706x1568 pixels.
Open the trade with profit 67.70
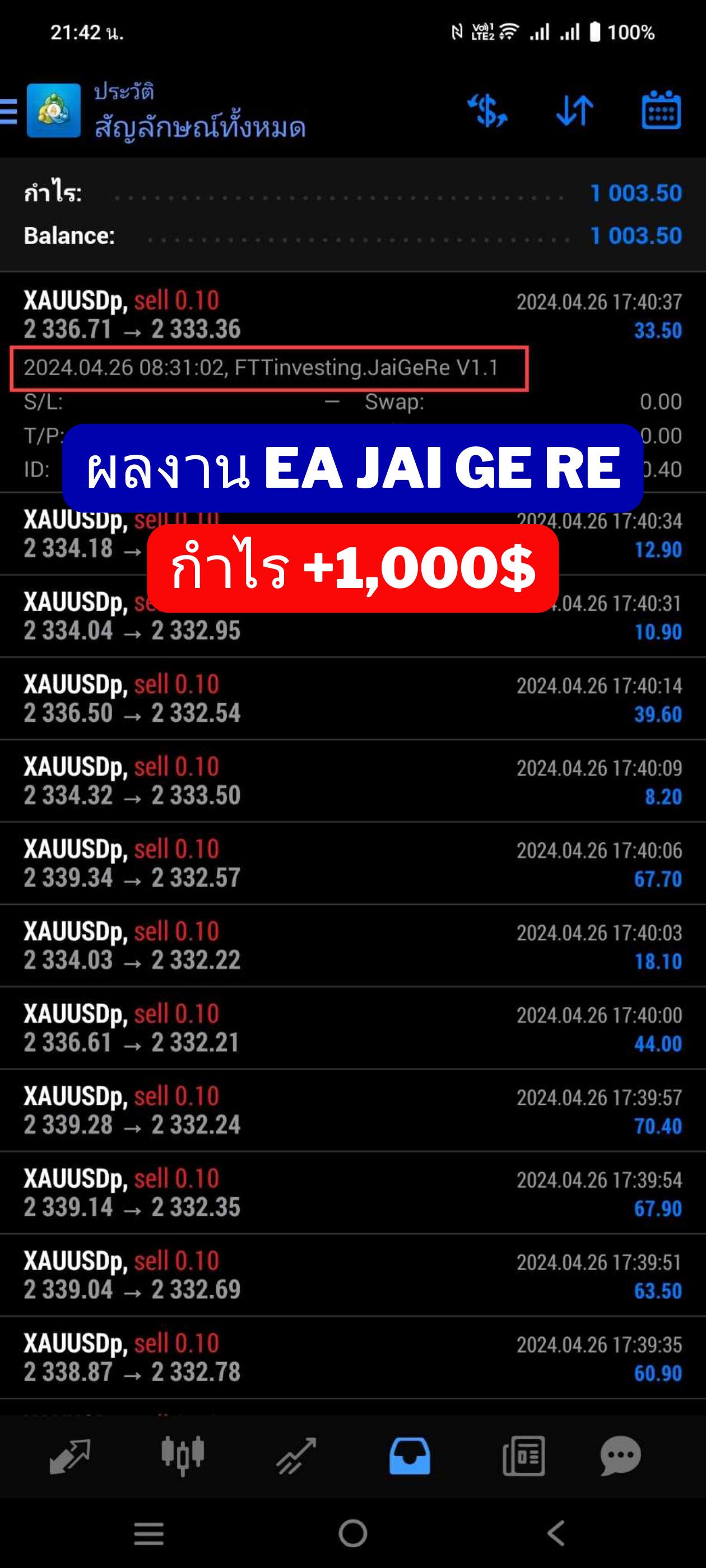pyautogui.click(x=352, y=863)
